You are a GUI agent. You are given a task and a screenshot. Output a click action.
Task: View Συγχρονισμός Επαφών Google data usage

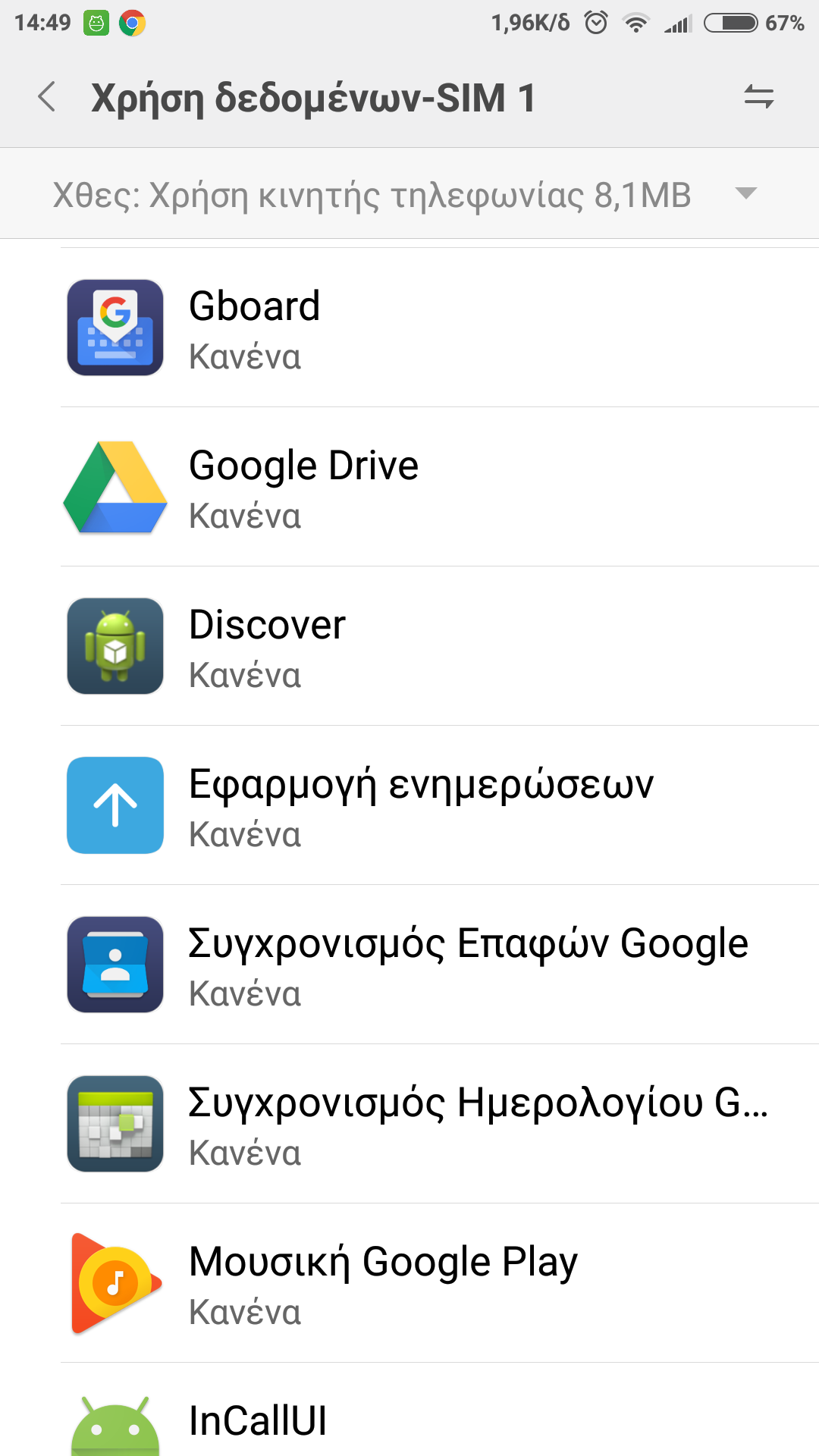[409, 965]
